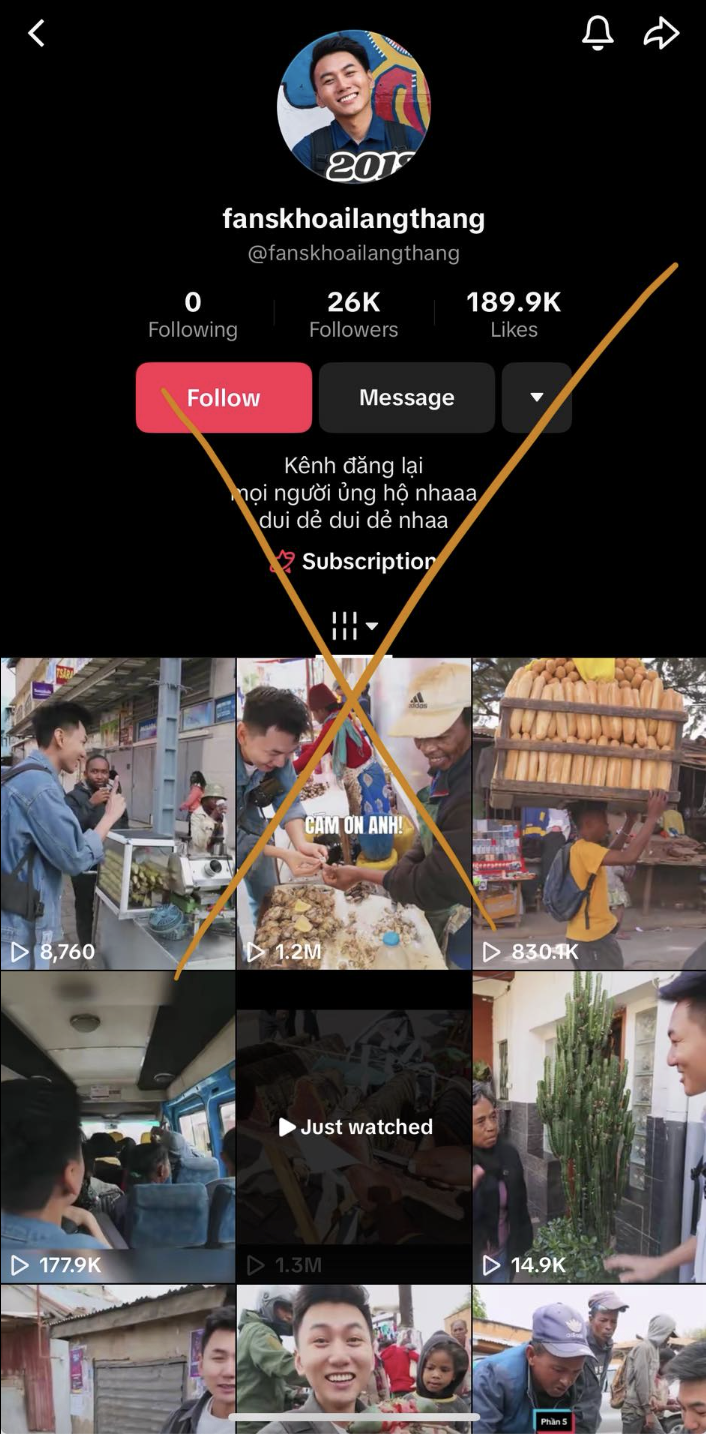Play the bus video with 177.9K views
The height and width of the screenshot is (1434, 706).
117,1126
